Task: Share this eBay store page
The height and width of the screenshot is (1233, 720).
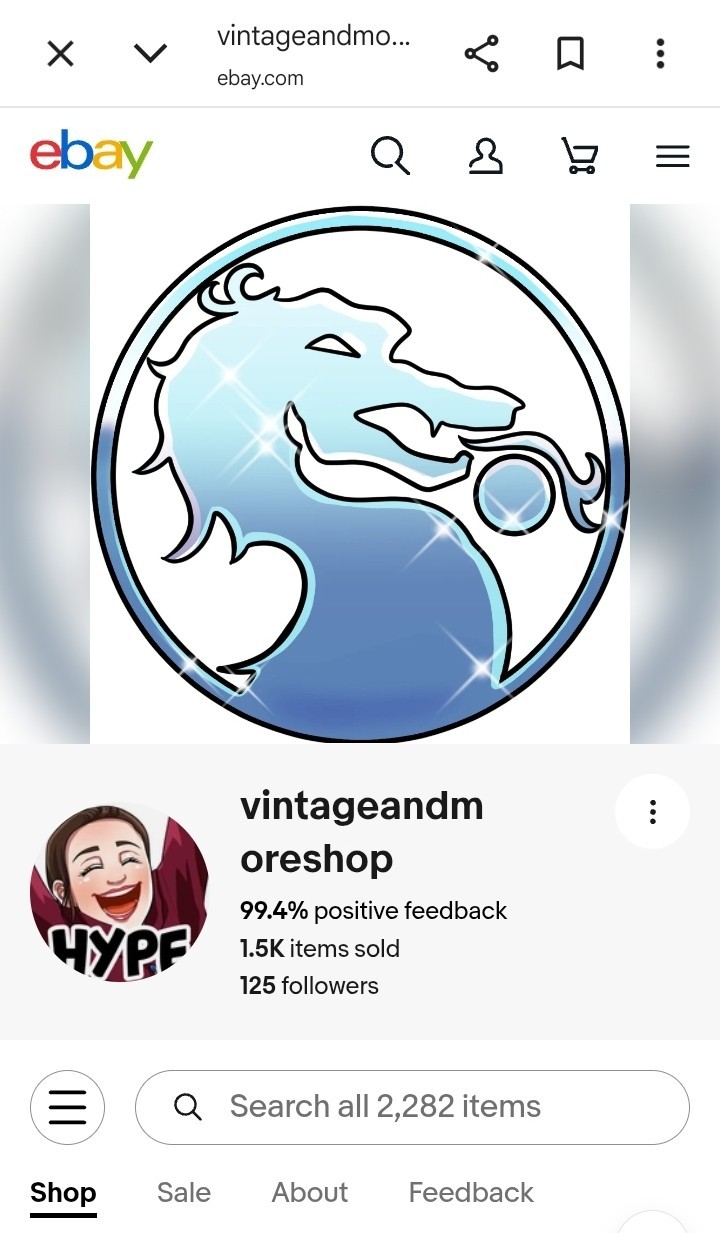Action: (481, 54)
